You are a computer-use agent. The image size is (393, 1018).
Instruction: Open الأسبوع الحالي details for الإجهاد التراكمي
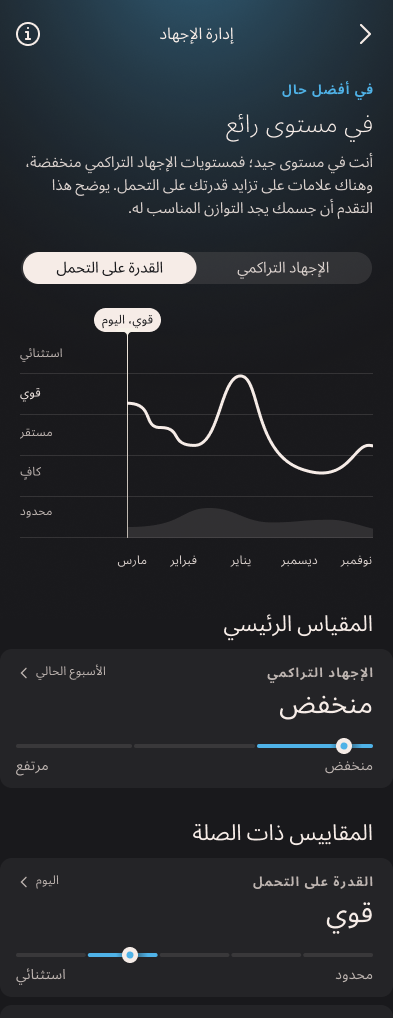click(62, 672)
